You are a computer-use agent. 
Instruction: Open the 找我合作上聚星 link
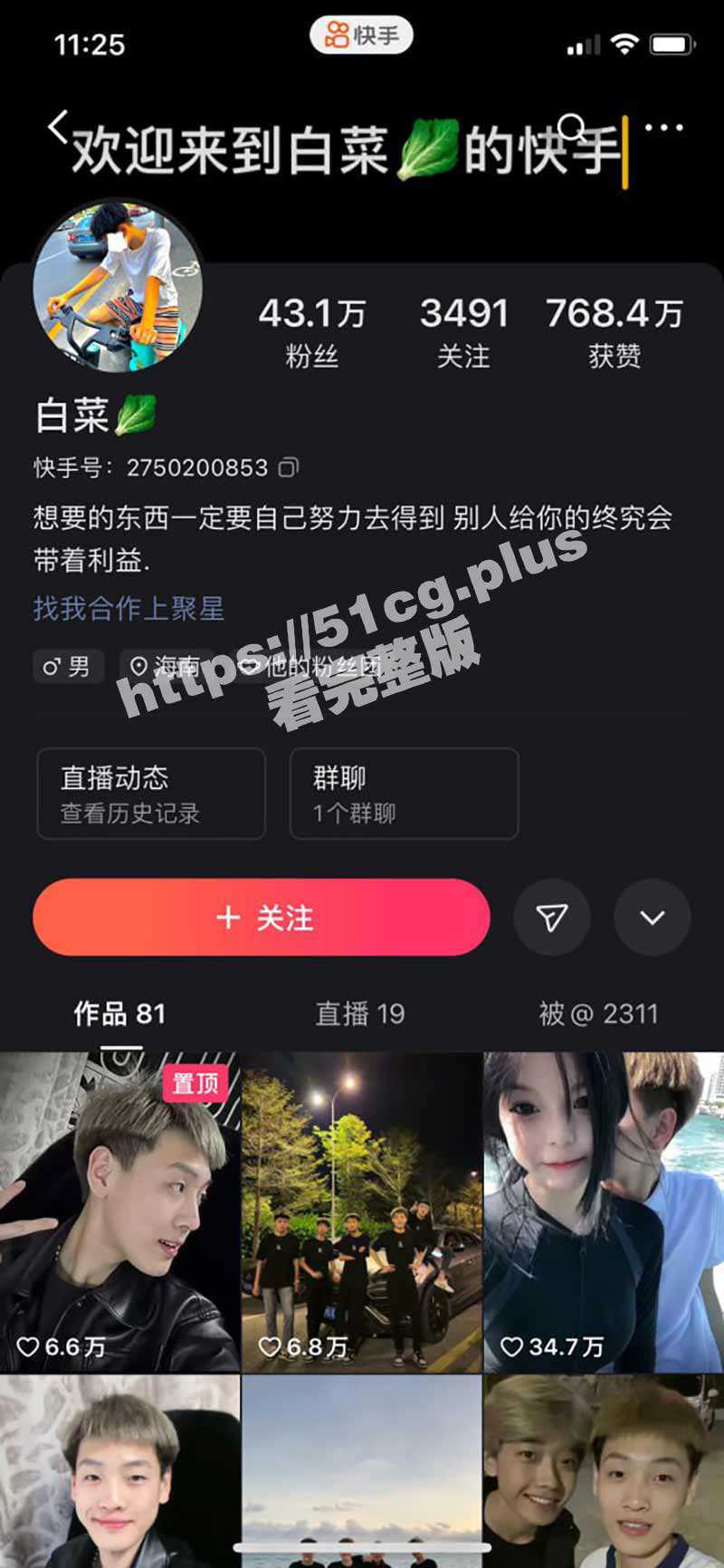tap(129, 608)
